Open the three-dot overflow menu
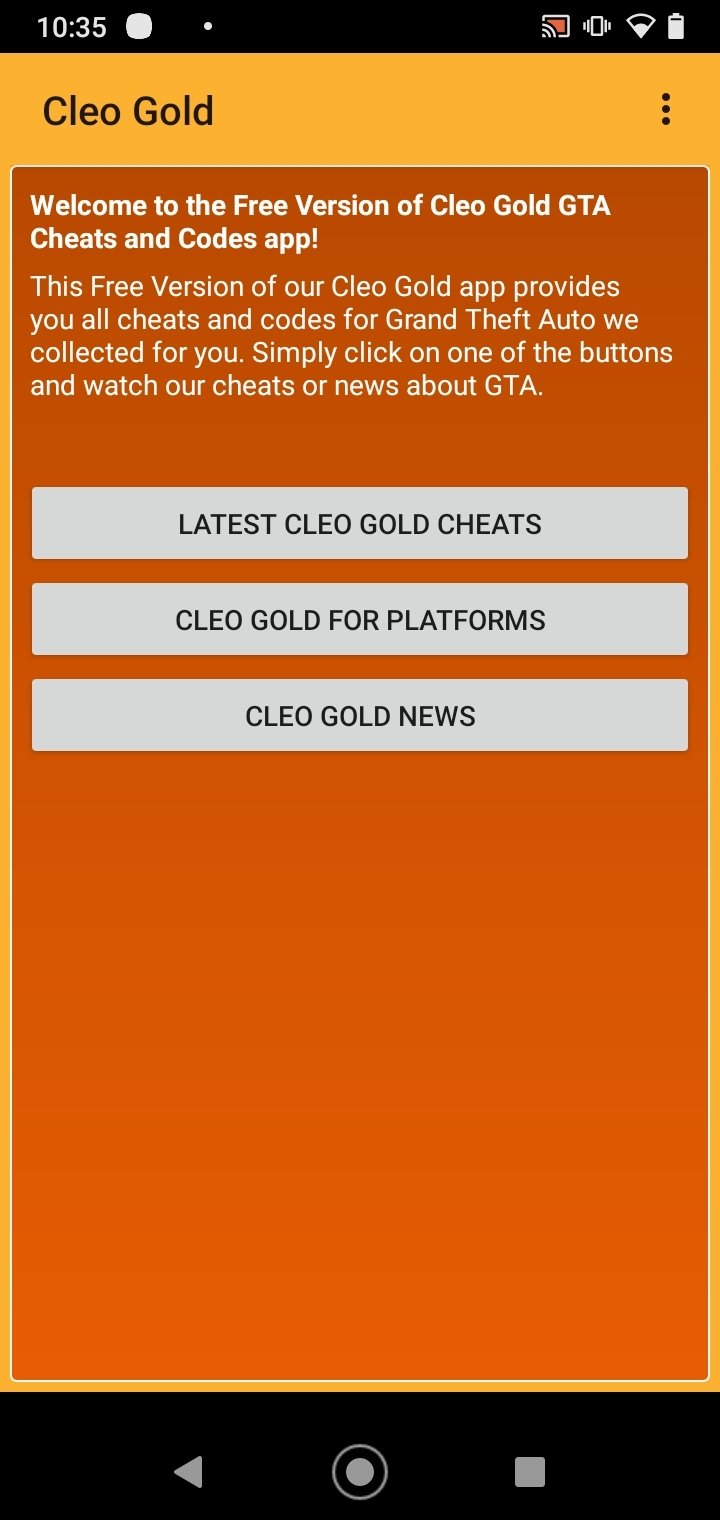The image size is (720, 1520). pos(665,110)
